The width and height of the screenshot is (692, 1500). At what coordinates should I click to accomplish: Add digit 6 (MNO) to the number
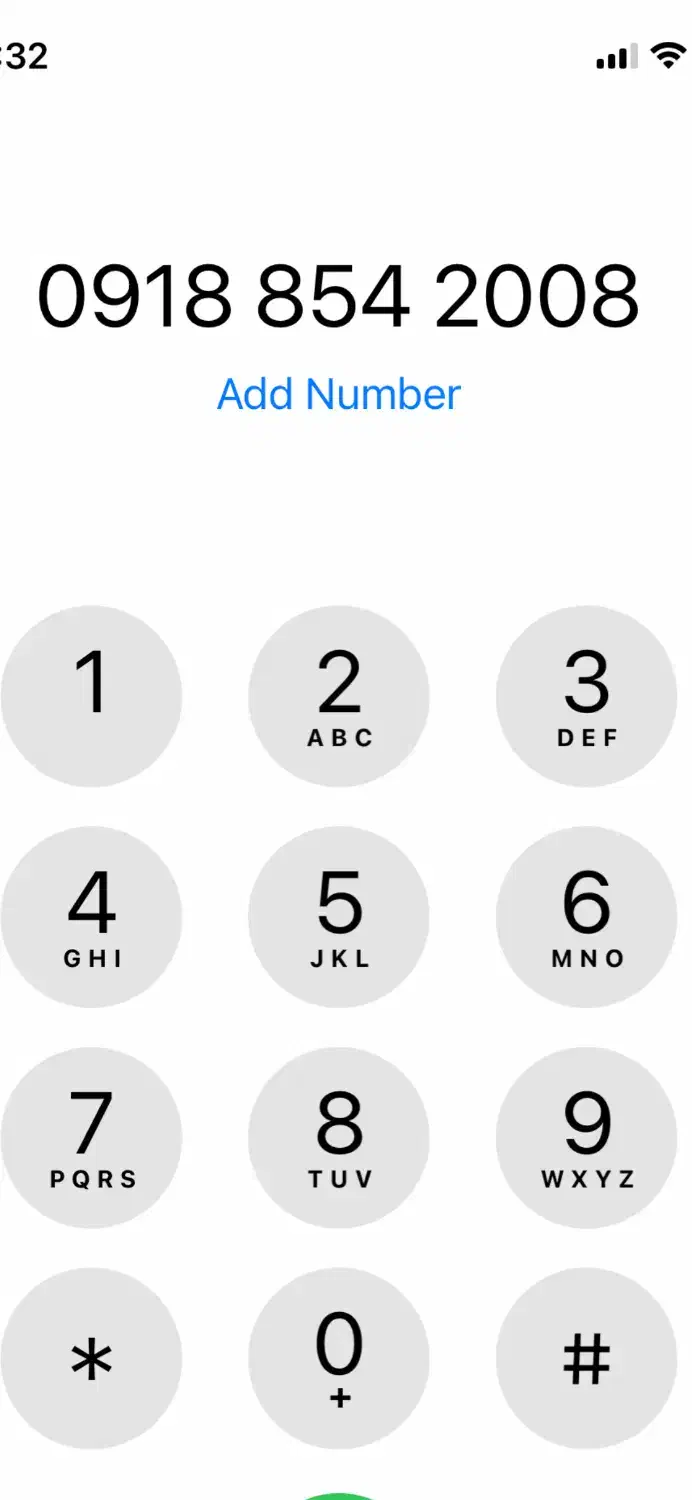pyautogui.click(x=587, y=917)
